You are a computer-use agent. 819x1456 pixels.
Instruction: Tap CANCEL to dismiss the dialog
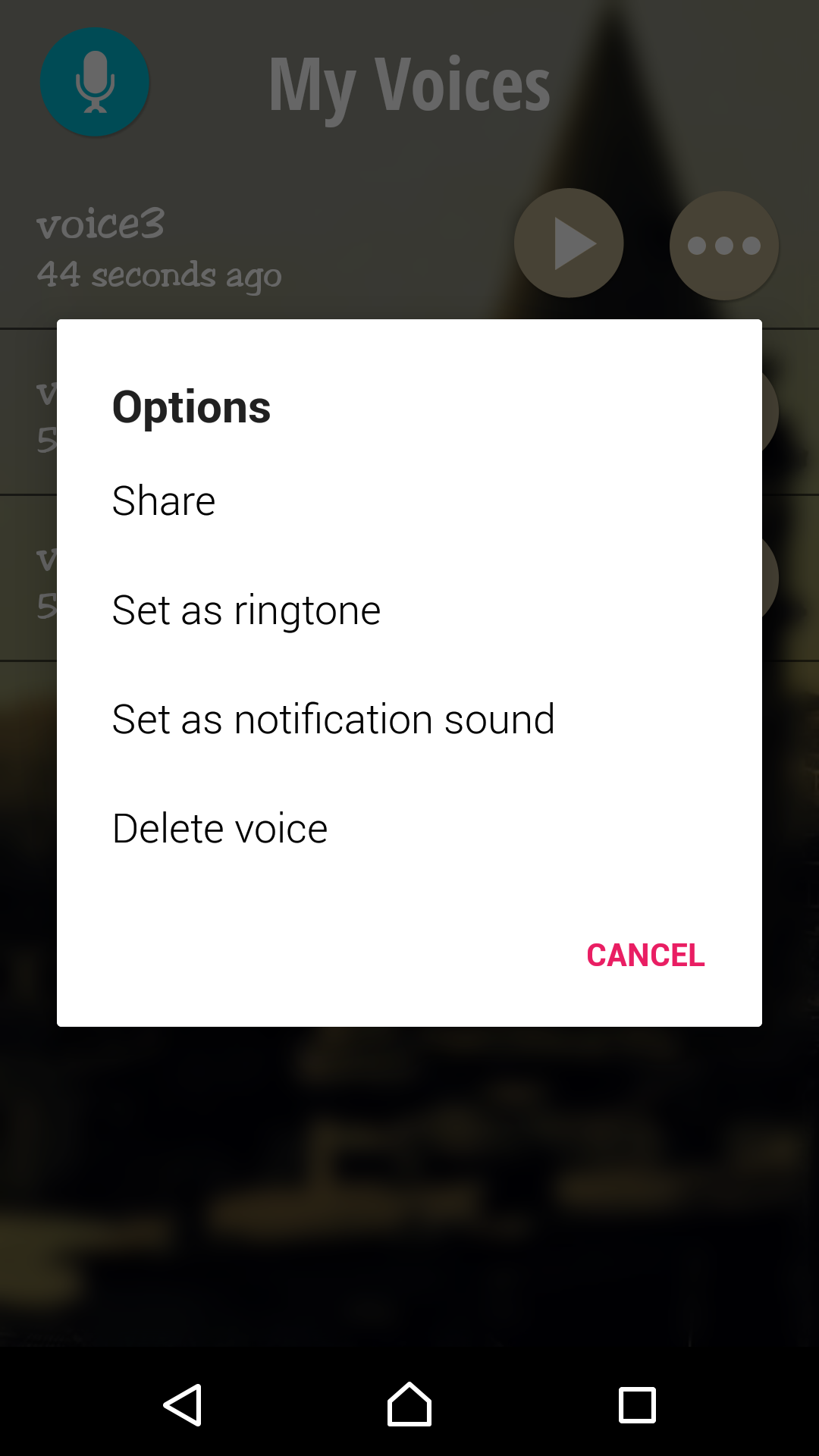pos(645,955)
